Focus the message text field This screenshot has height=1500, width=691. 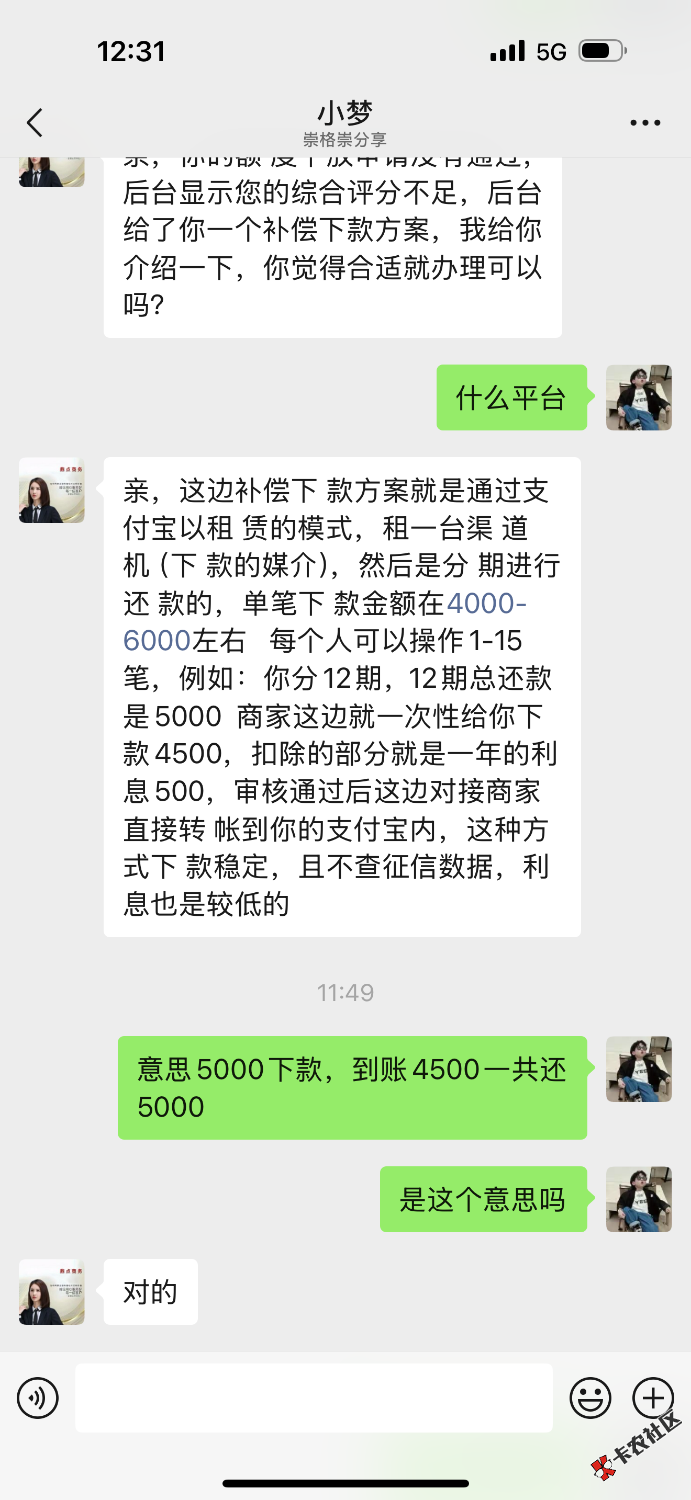pyautogui.click(x=314, y=1397)
